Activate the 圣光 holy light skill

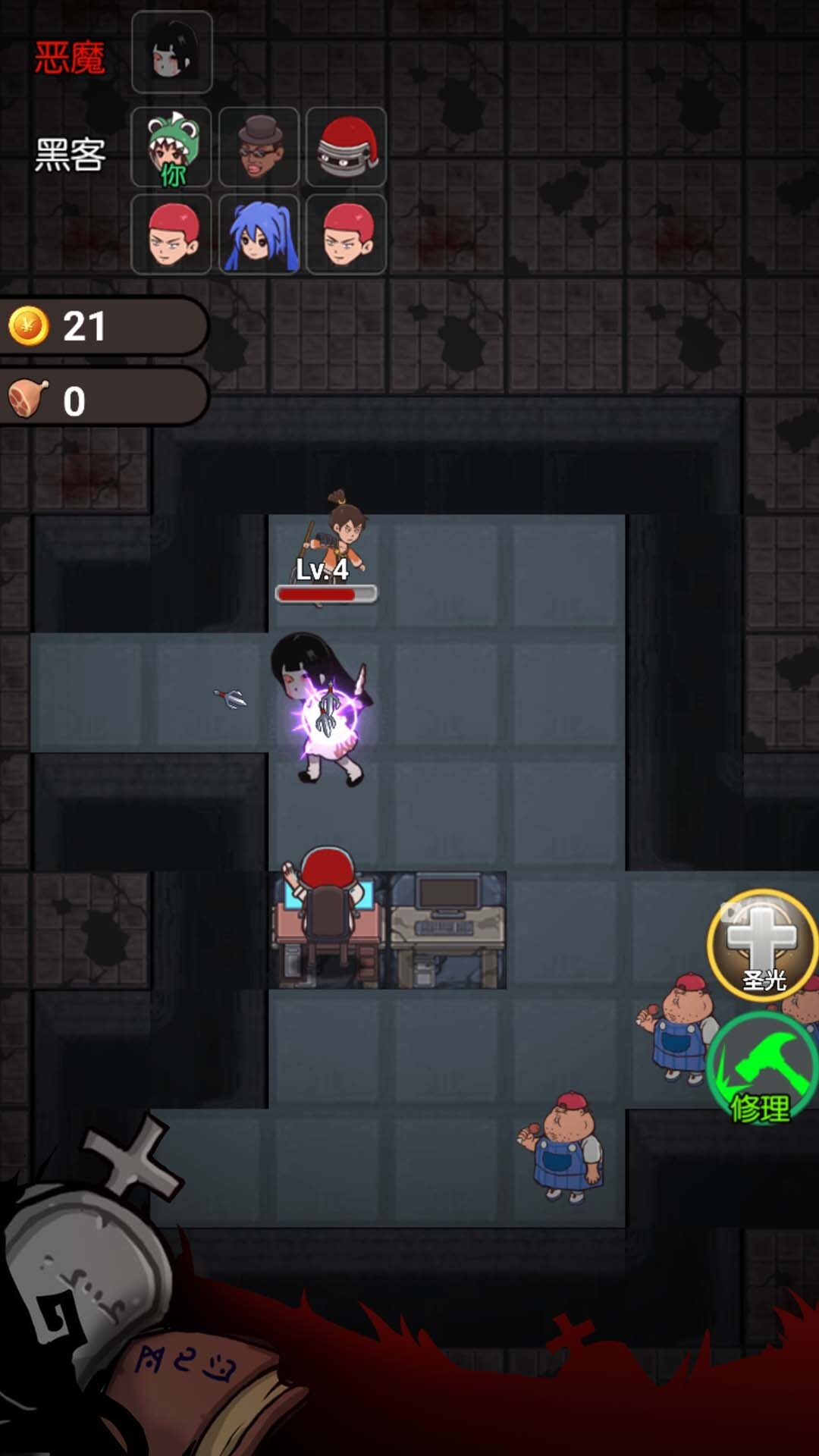pos(761,946)
